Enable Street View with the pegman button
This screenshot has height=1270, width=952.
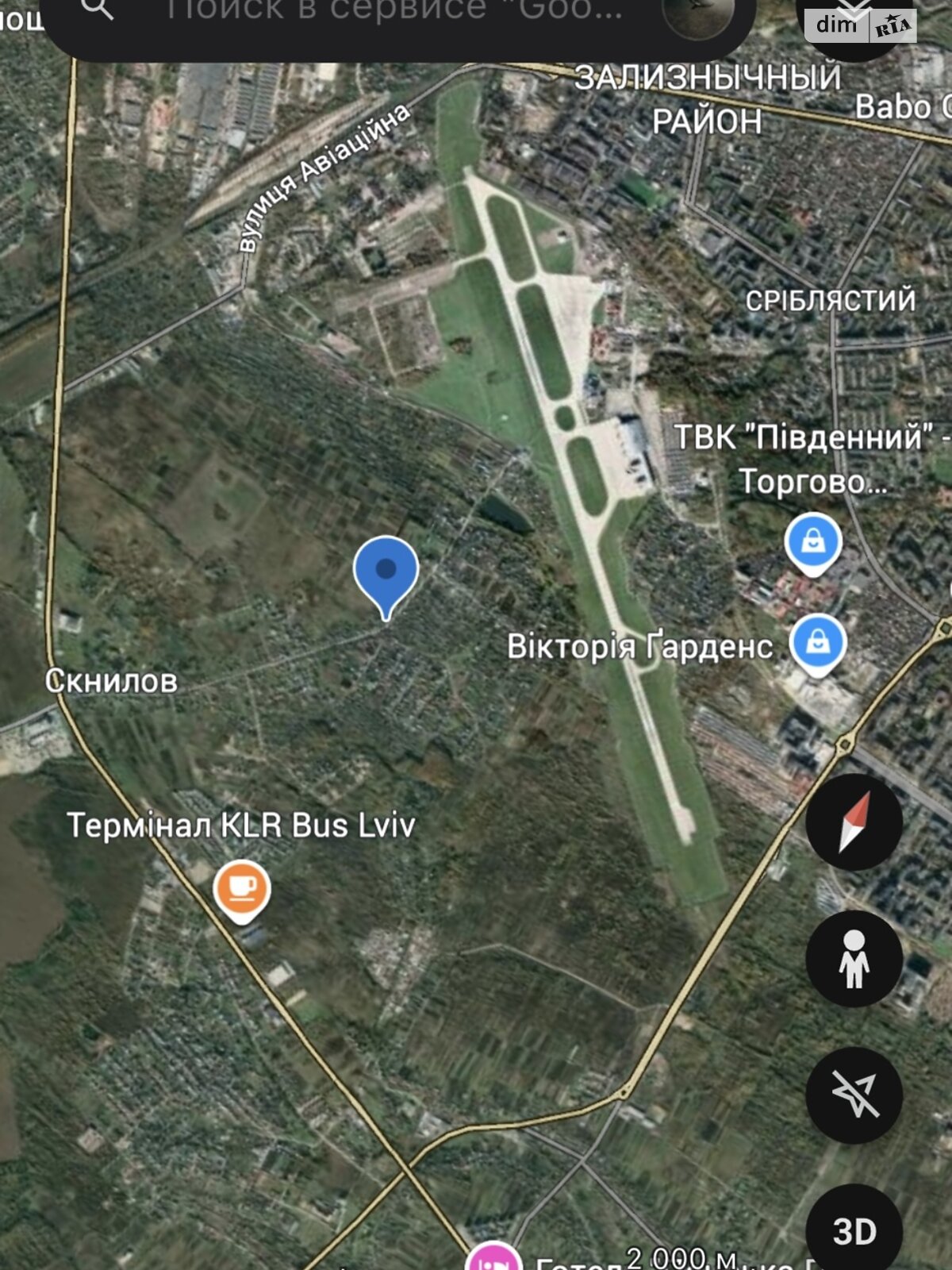click(x=854, y=959)
